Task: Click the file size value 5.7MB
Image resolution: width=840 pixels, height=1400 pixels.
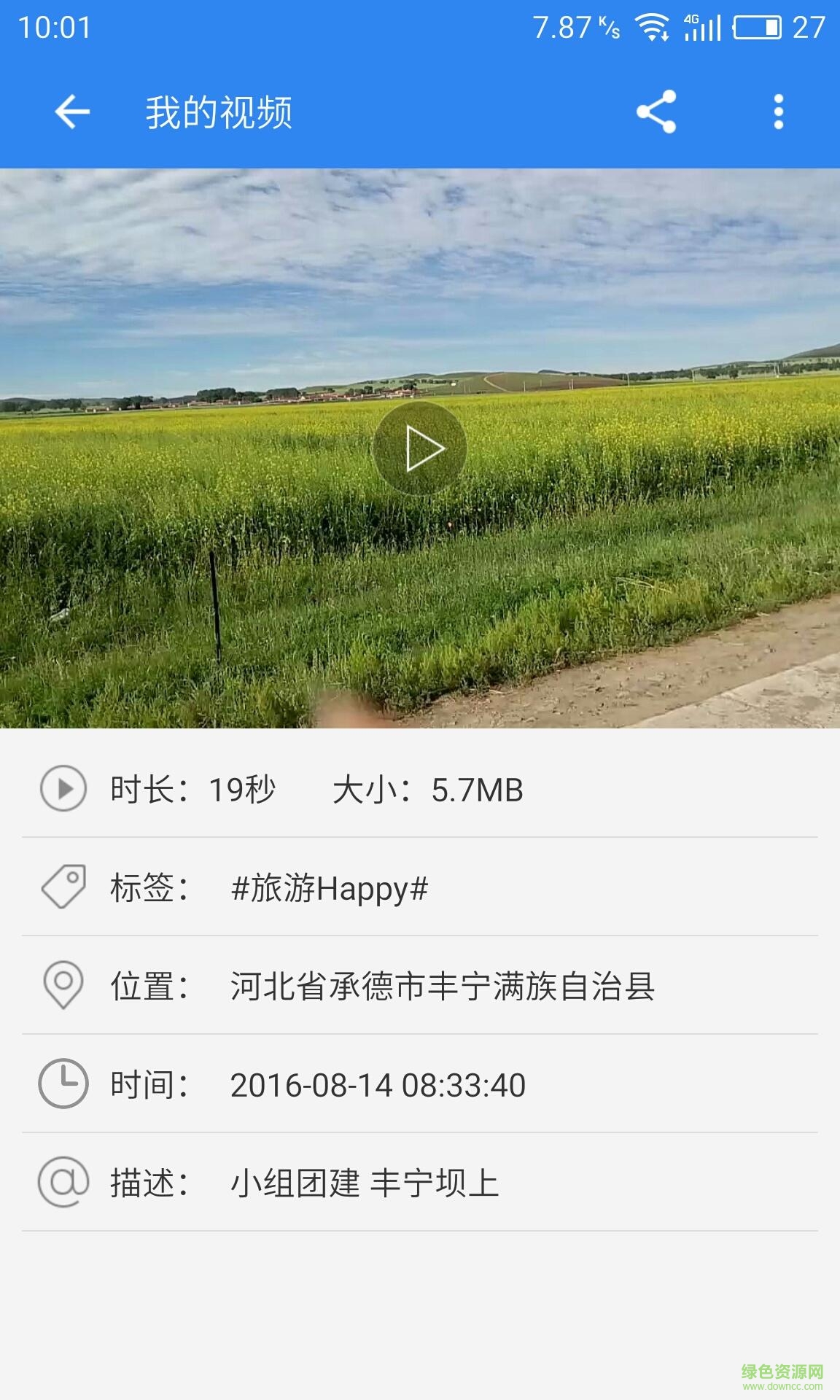Action: point(478,787)
